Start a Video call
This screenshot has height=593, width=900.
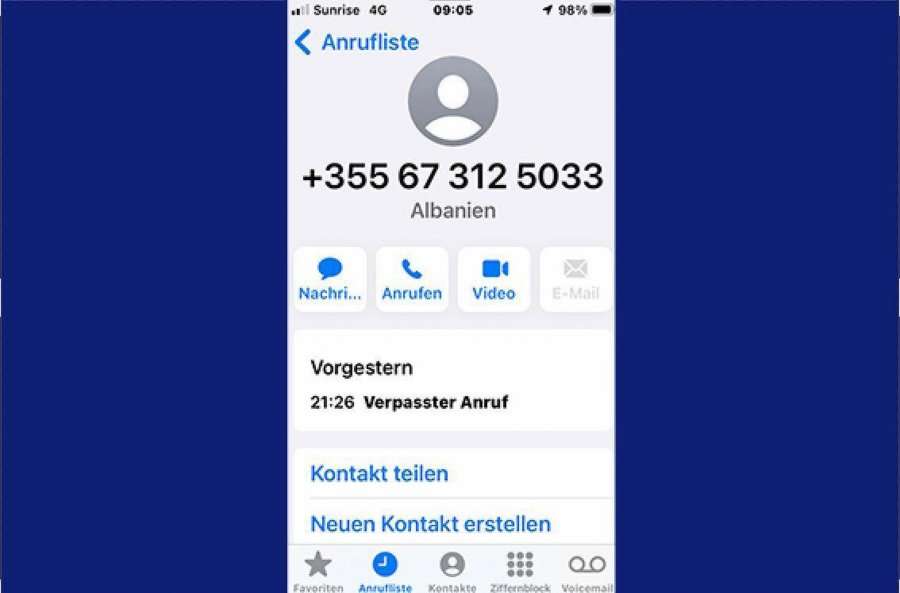tap(494, 279)
